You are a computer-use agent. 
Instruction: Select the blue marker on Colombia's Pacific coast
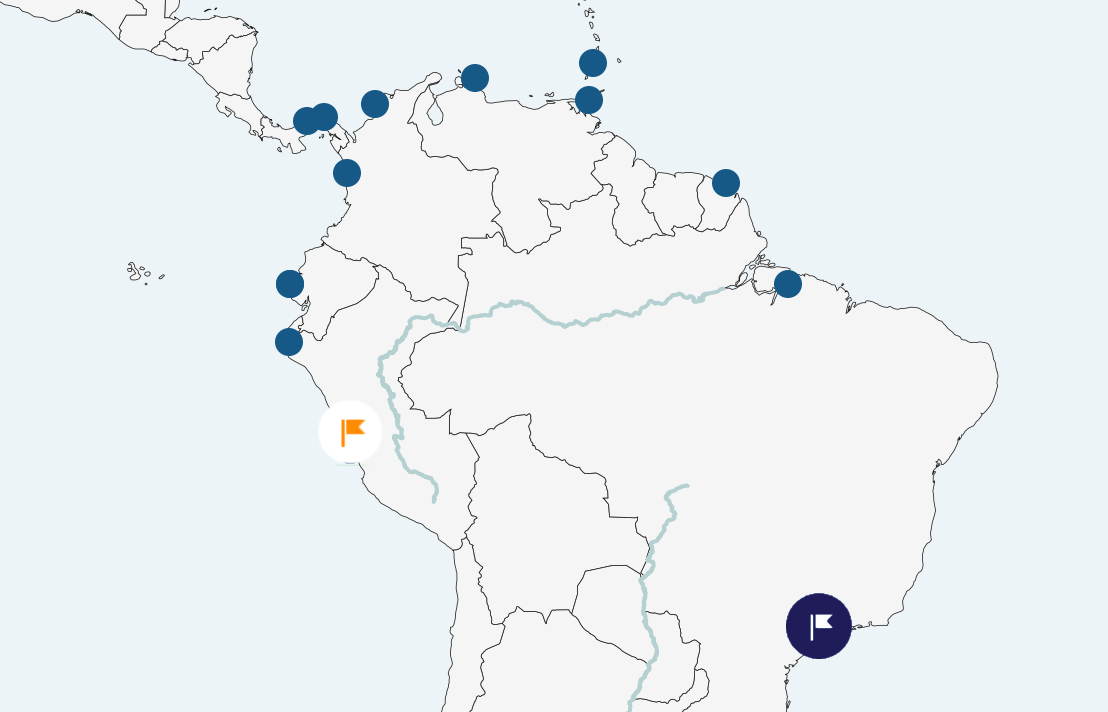[x=347, y=173]
